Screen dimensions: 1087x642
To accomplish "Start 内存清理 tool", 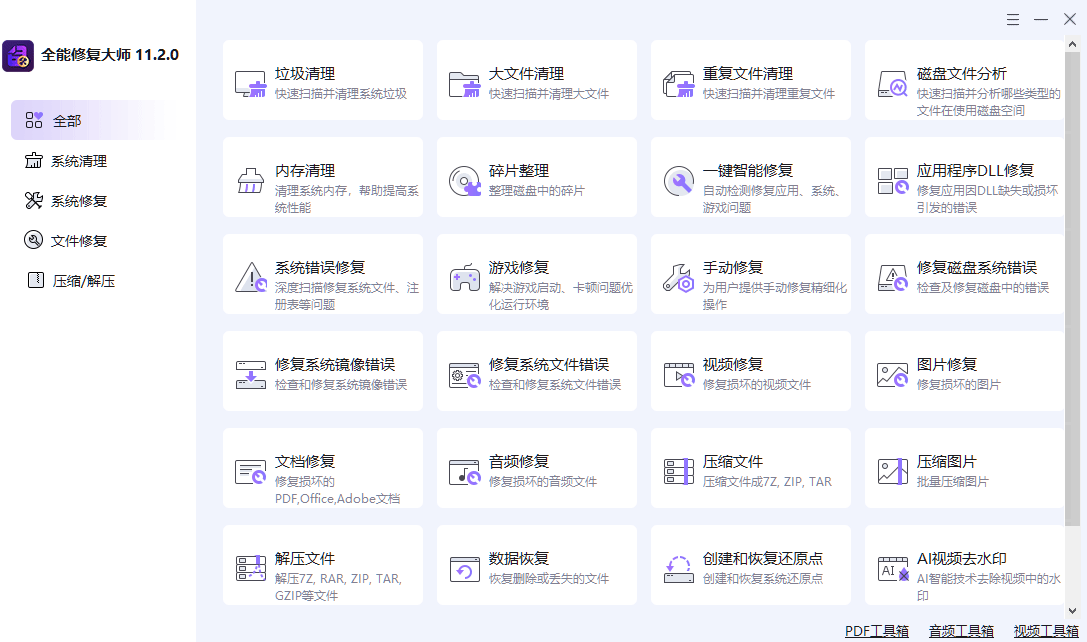I will (x=322, y=178).
